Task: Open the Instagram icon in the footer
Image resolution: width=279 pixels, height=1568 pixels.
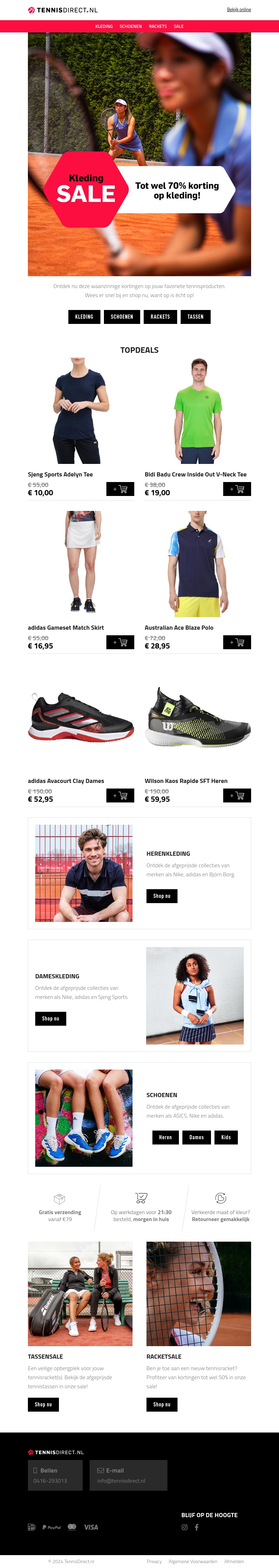Action: 184,1527
